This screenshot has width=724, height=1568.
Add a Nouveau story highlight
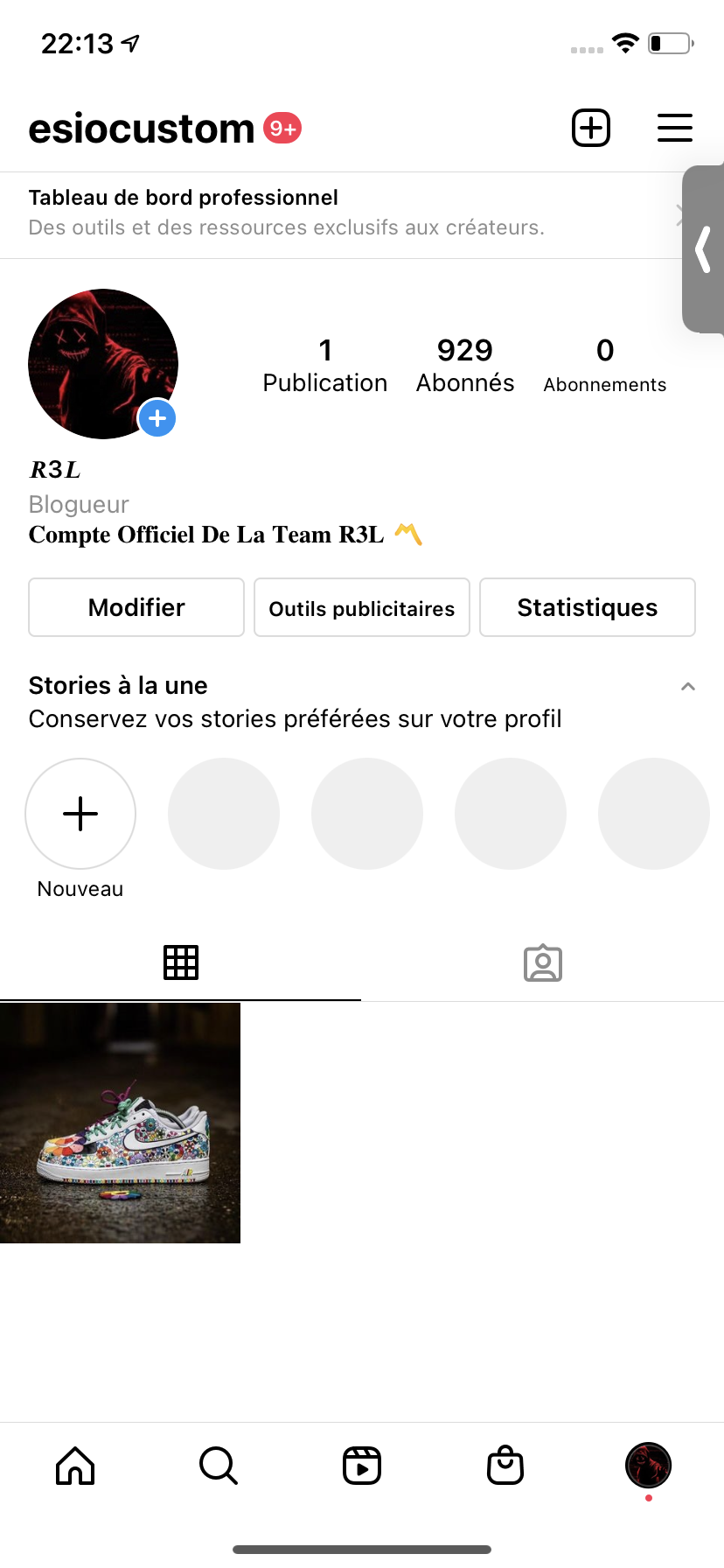point(80,814)
